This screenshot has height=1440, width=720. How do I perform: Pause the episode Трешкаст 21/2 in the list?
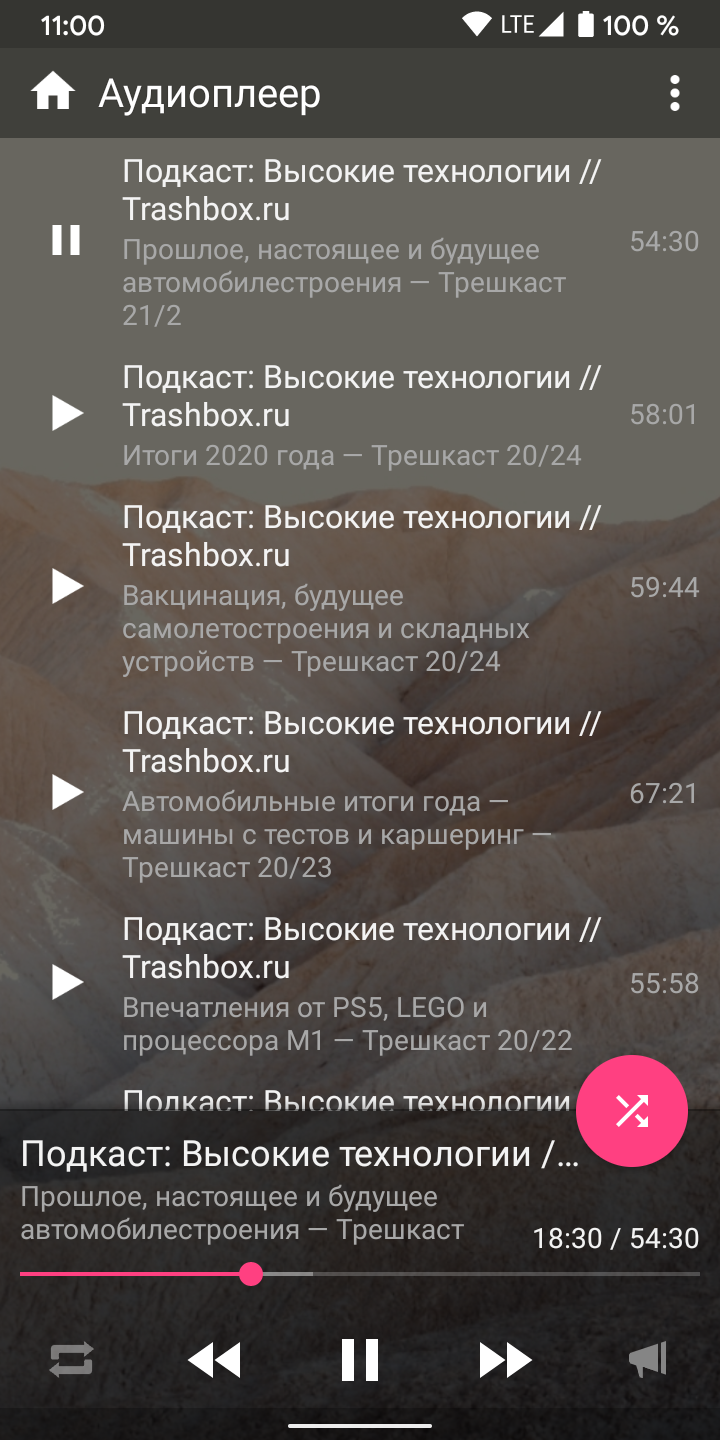66,240
